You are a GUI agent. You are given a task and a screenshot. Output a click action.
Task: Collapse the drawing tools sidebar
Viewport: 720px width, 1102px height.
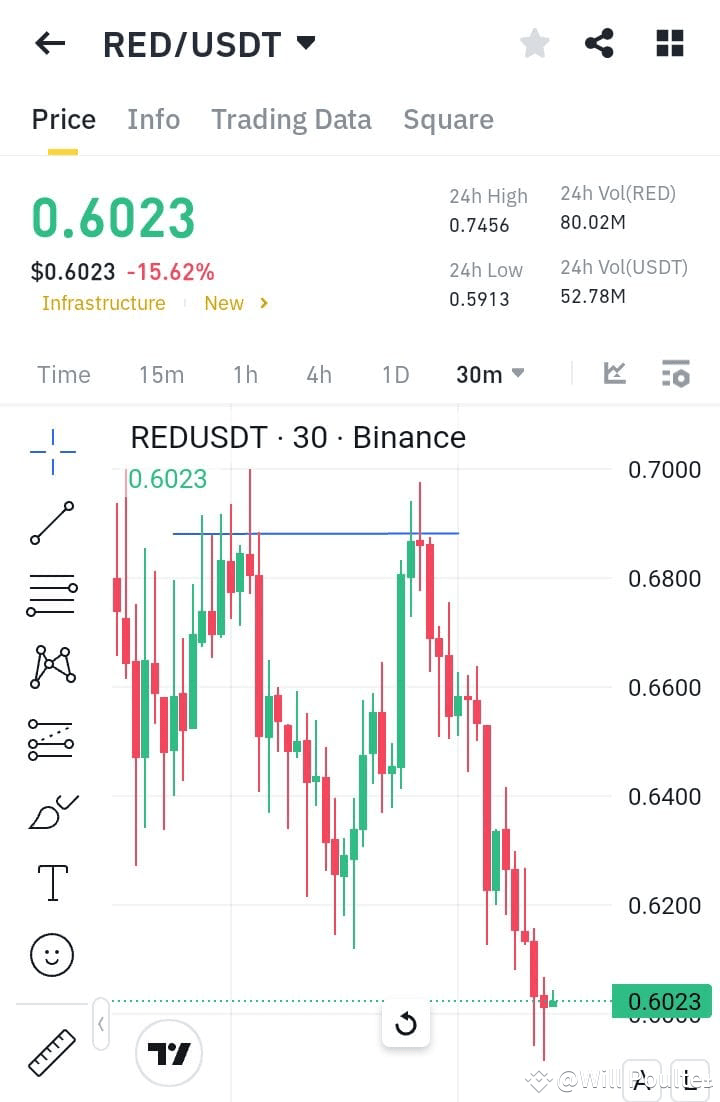[x=100, y=1024]
